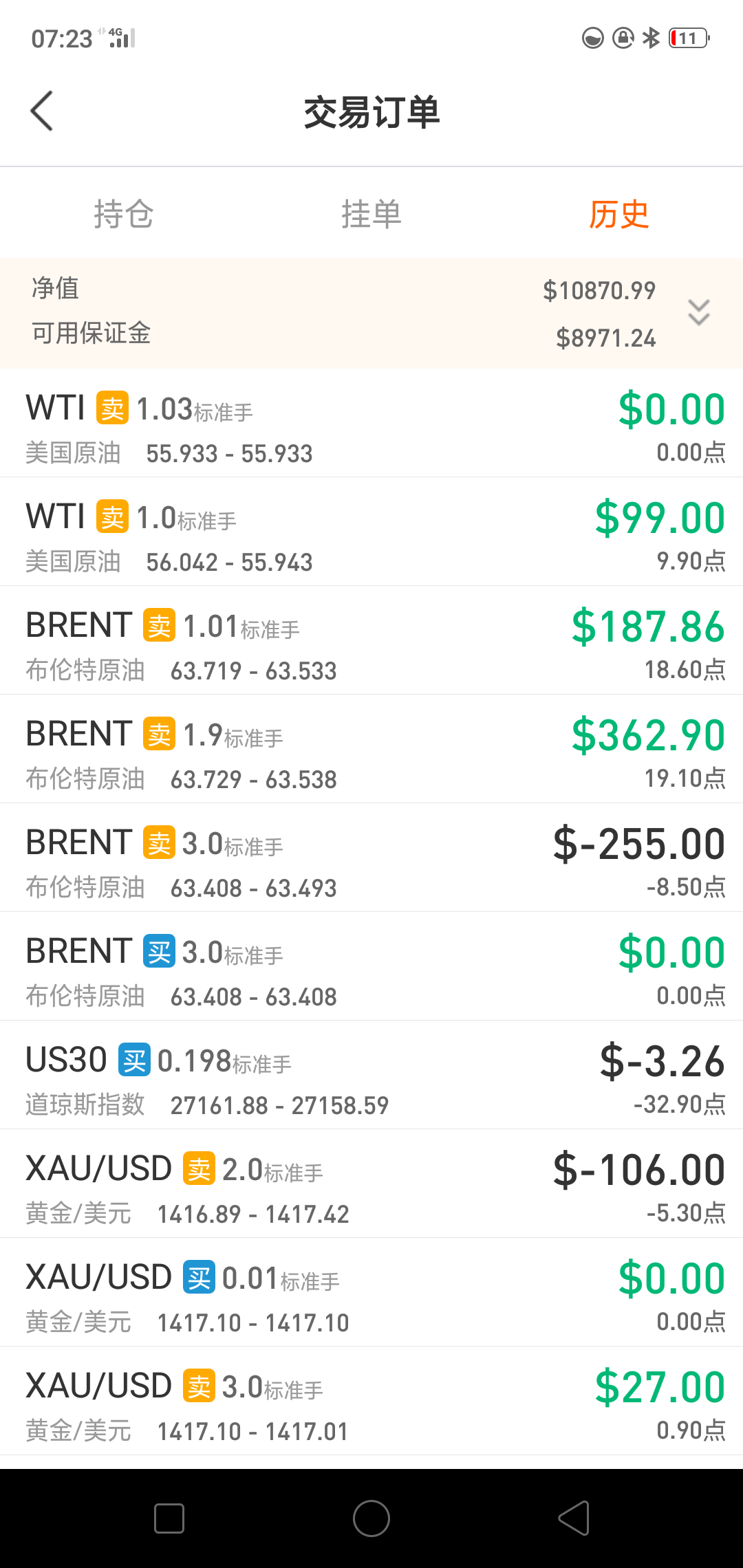Expand the 净值 account summary chevron
Image resolution: width=743 pixels, height=1568 pixels.
[699, 313]
